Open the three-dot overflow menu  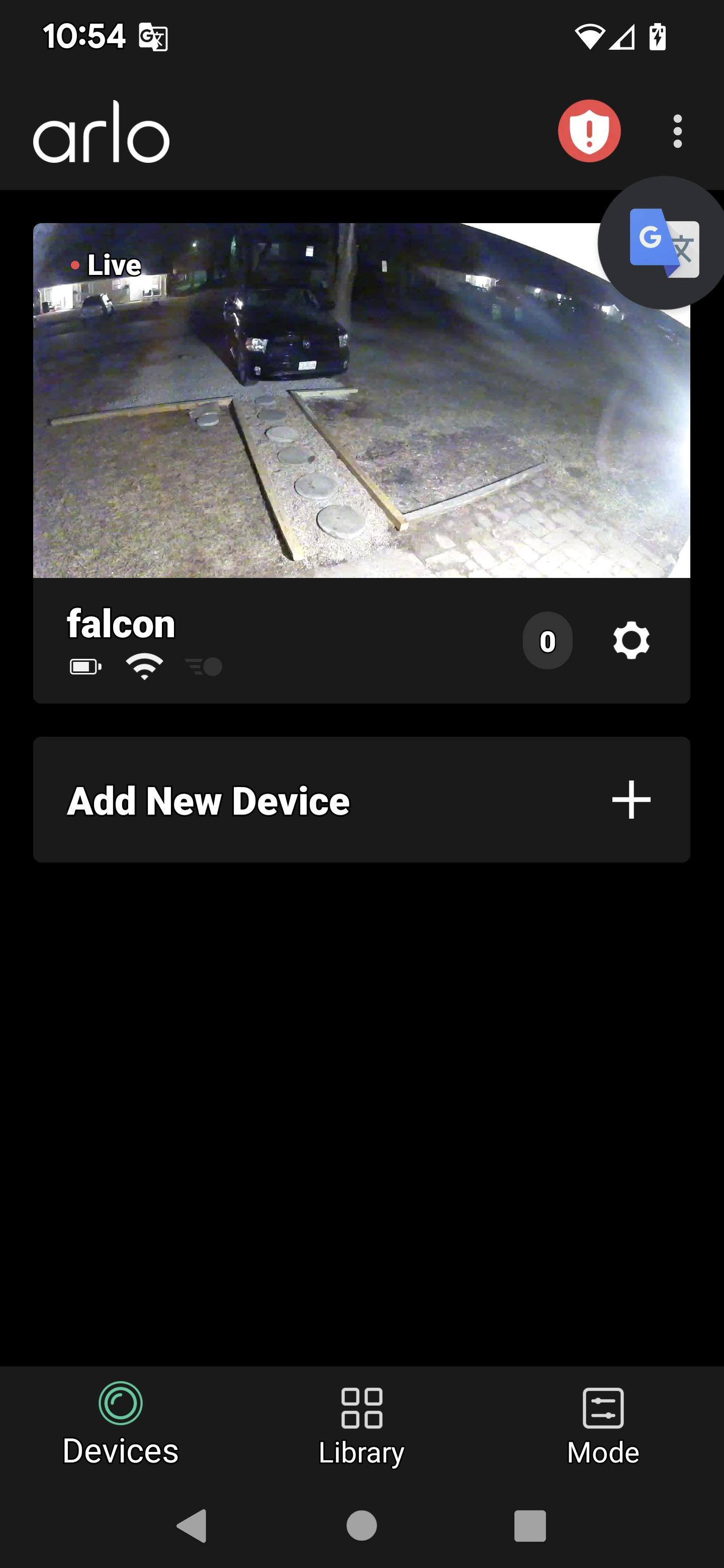coord(677,131)
